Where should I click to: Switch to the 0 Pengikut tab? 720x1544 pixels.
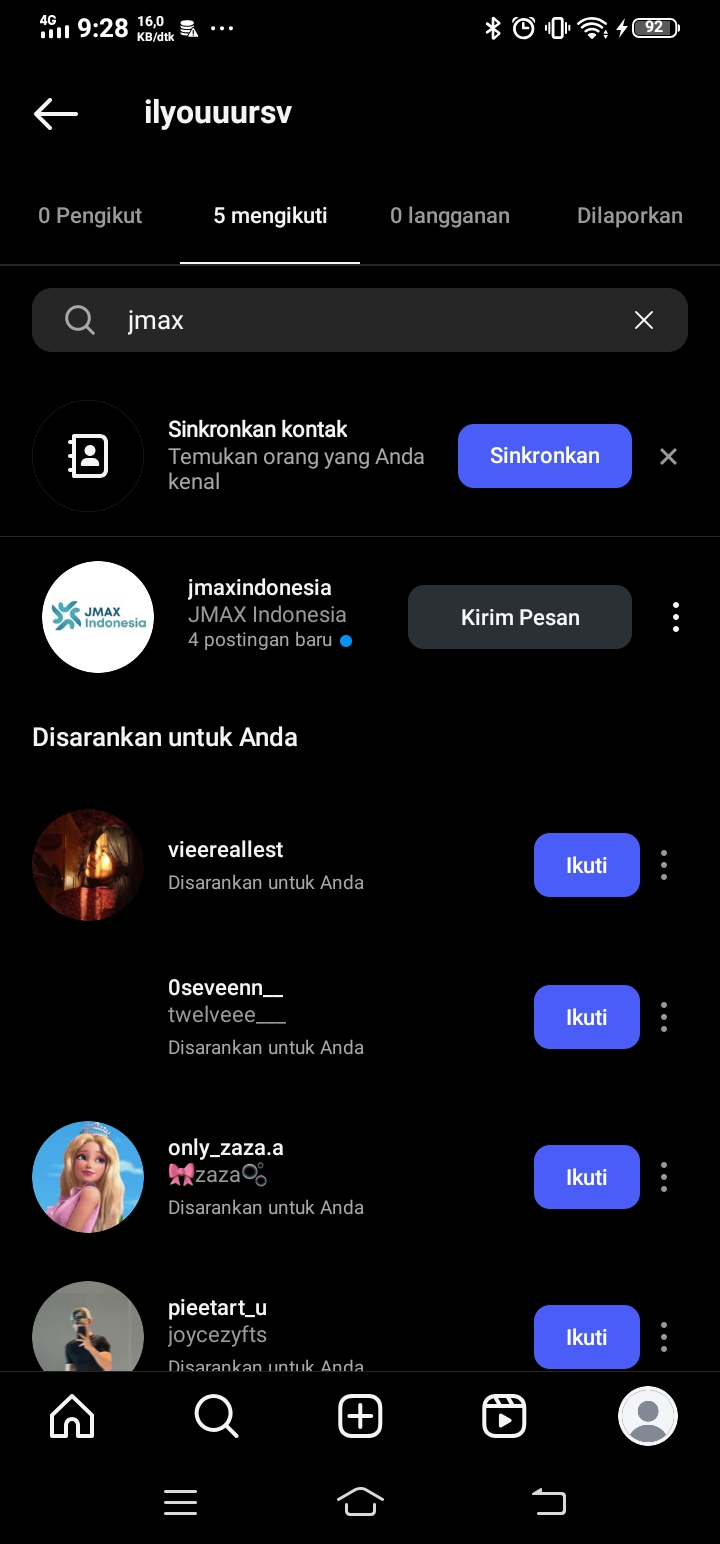tap(90, 215)
